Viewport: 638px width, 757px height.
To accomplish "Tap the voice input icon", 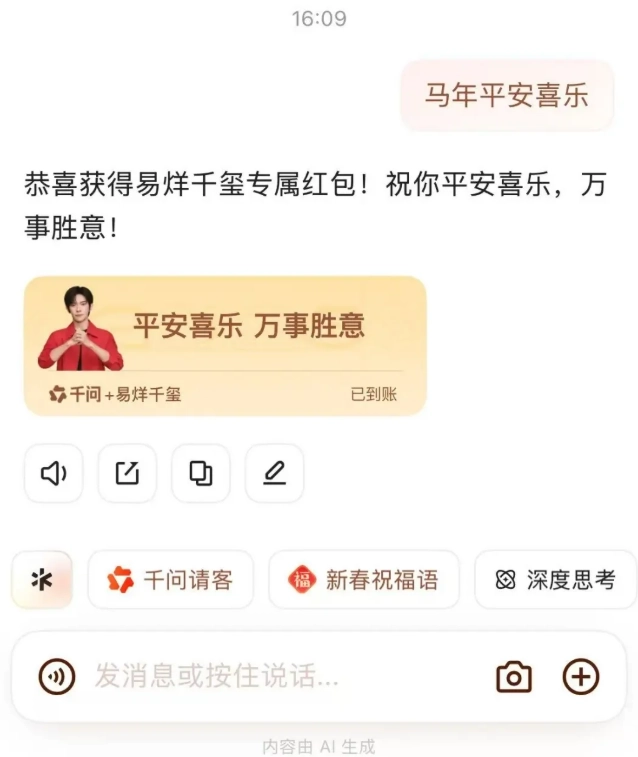I will [x=57, y=677].
